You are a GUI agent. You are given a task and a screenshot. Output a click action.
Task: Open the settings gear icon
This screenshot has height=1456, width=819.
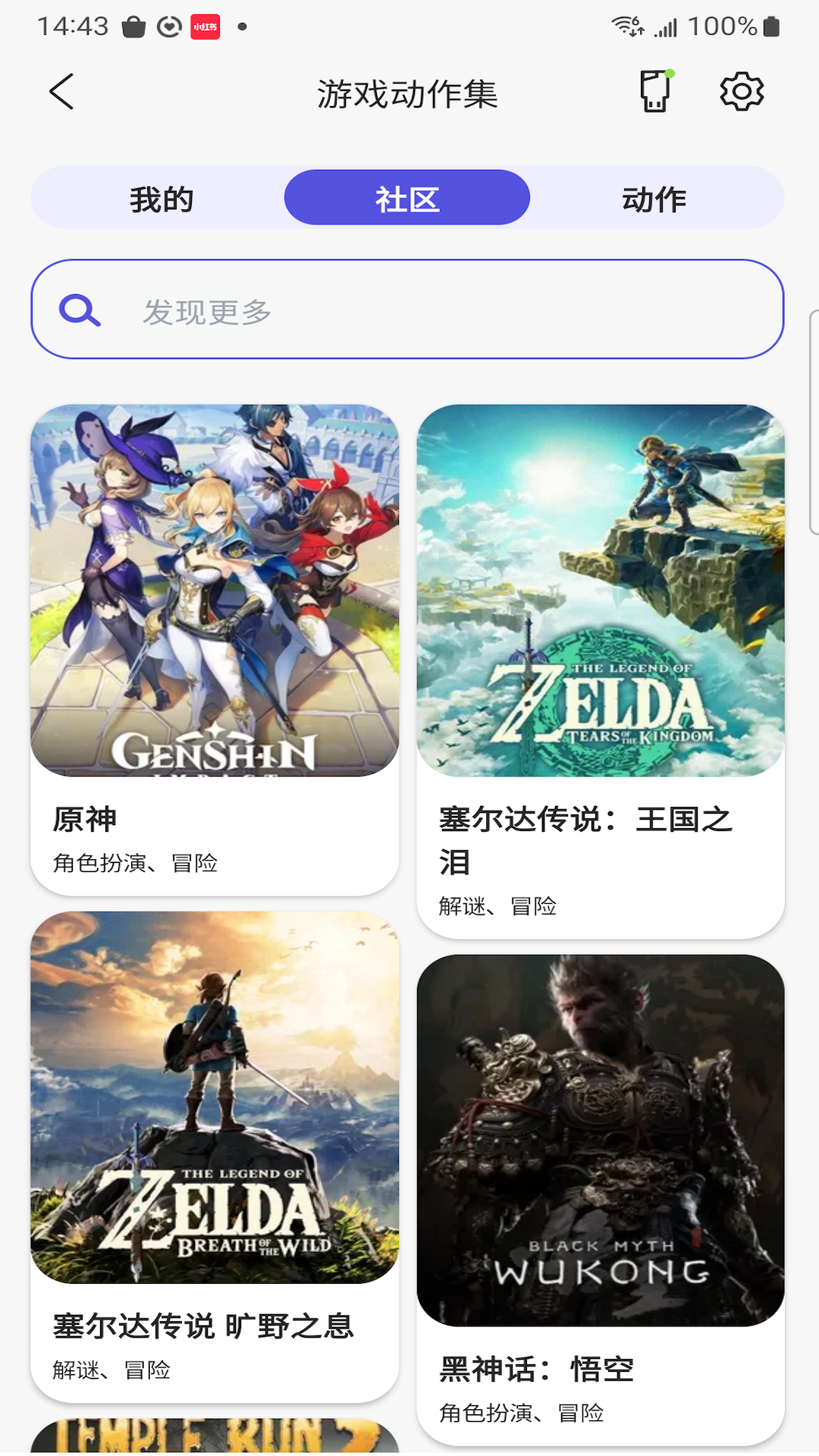[x=742, y=92]
